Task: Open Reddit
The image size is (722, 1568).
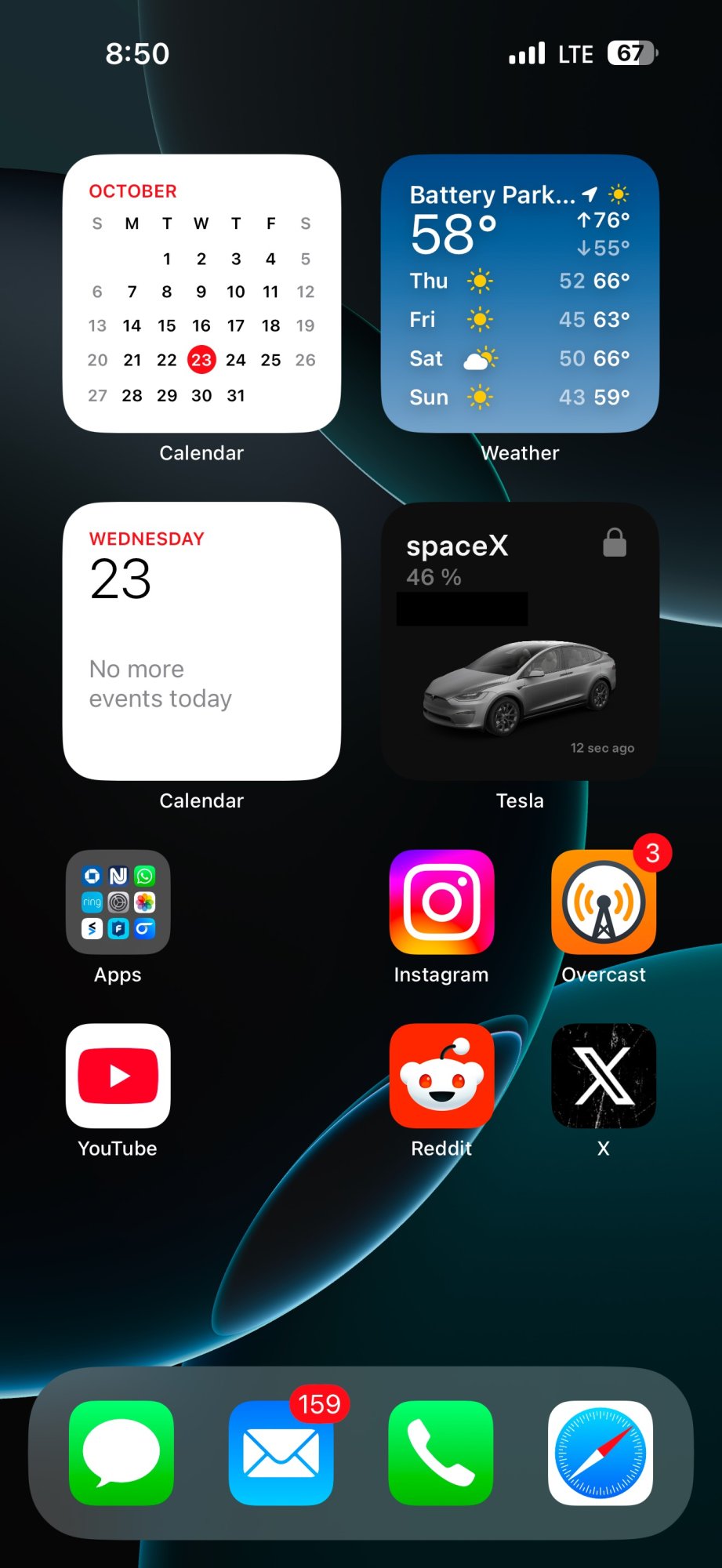Action: [x=441, y=1076]
